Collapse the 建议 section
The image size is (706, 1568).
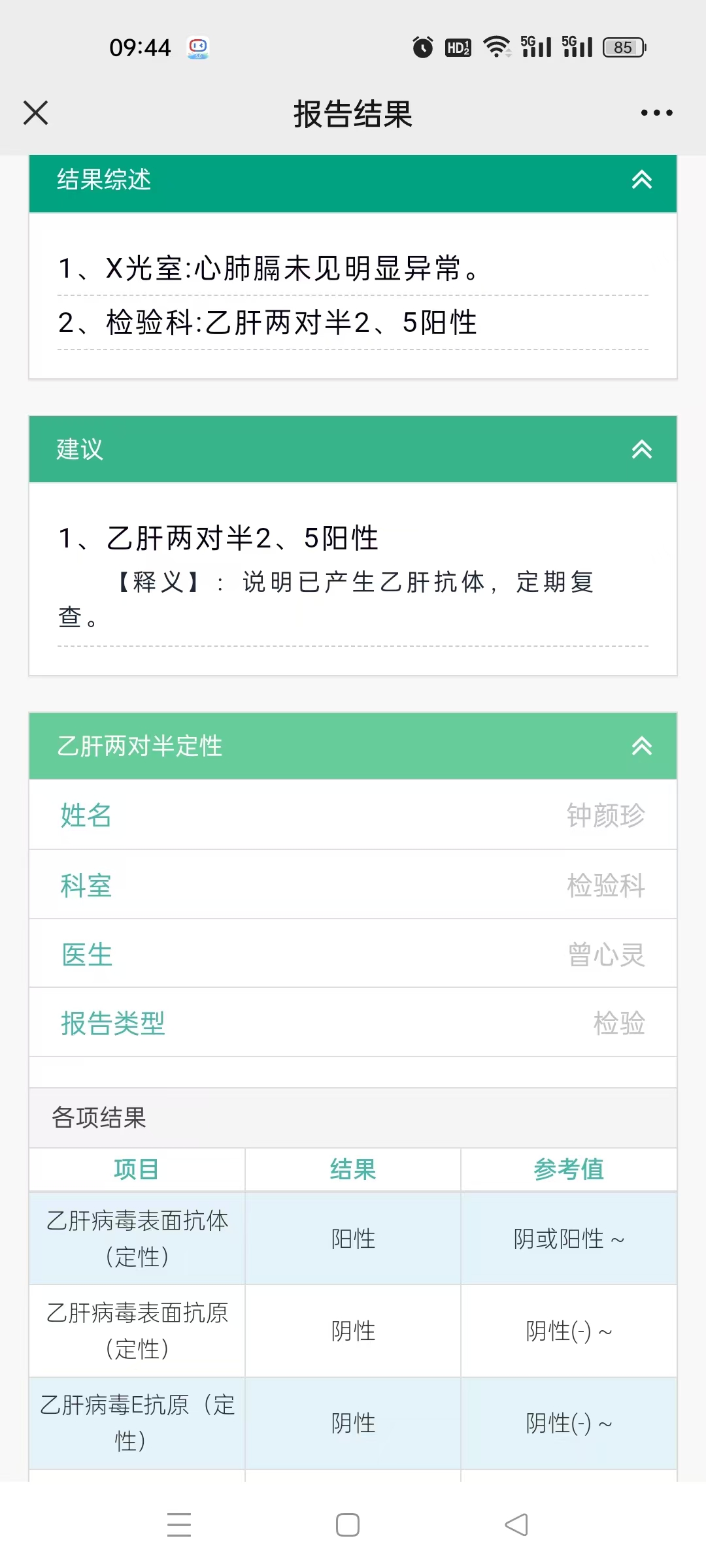[x=641, y=449]
